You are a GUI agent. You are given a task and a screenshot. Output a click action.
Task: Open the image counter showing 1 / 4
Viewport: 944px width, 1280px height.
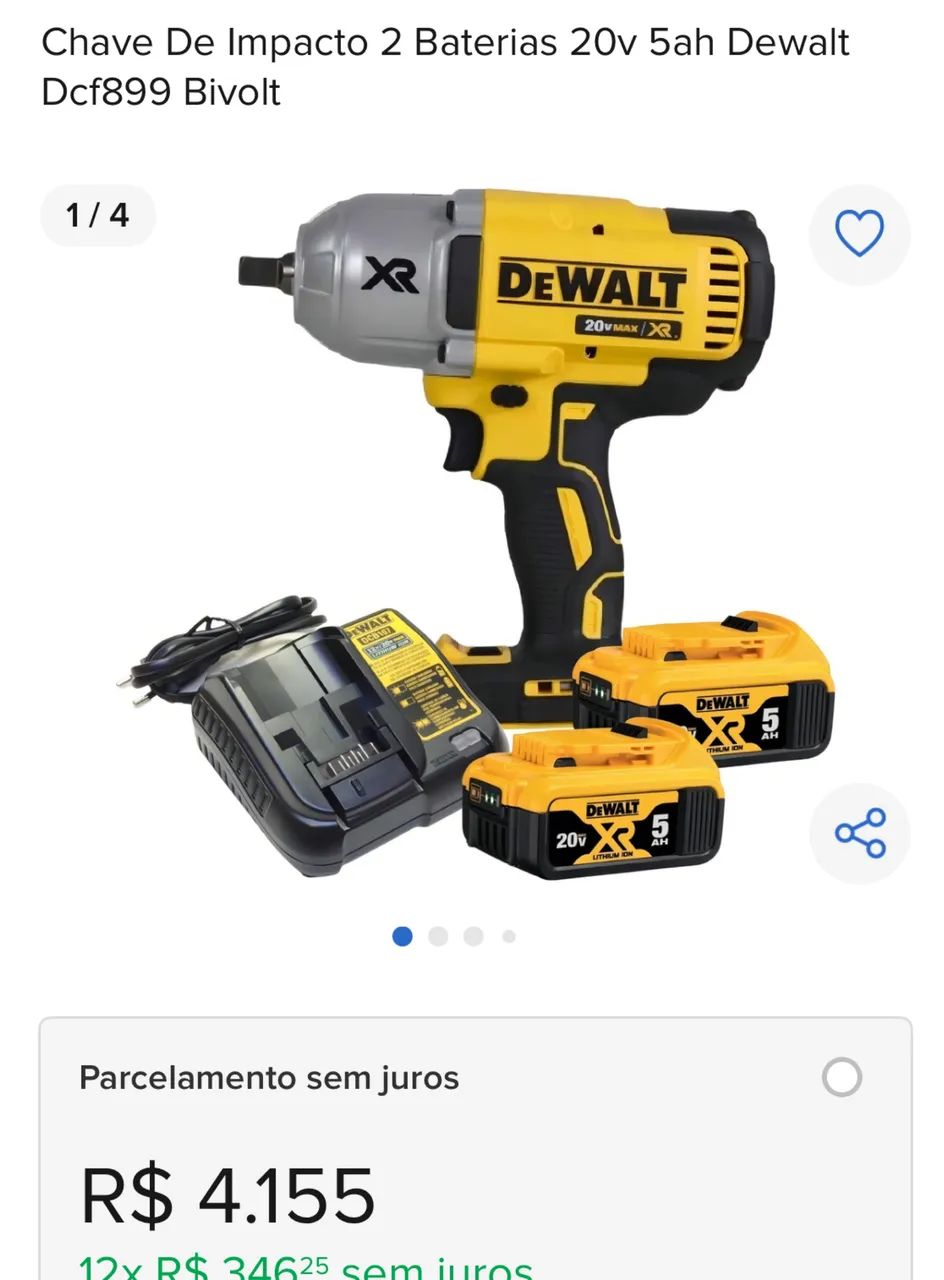coord(98,215)
